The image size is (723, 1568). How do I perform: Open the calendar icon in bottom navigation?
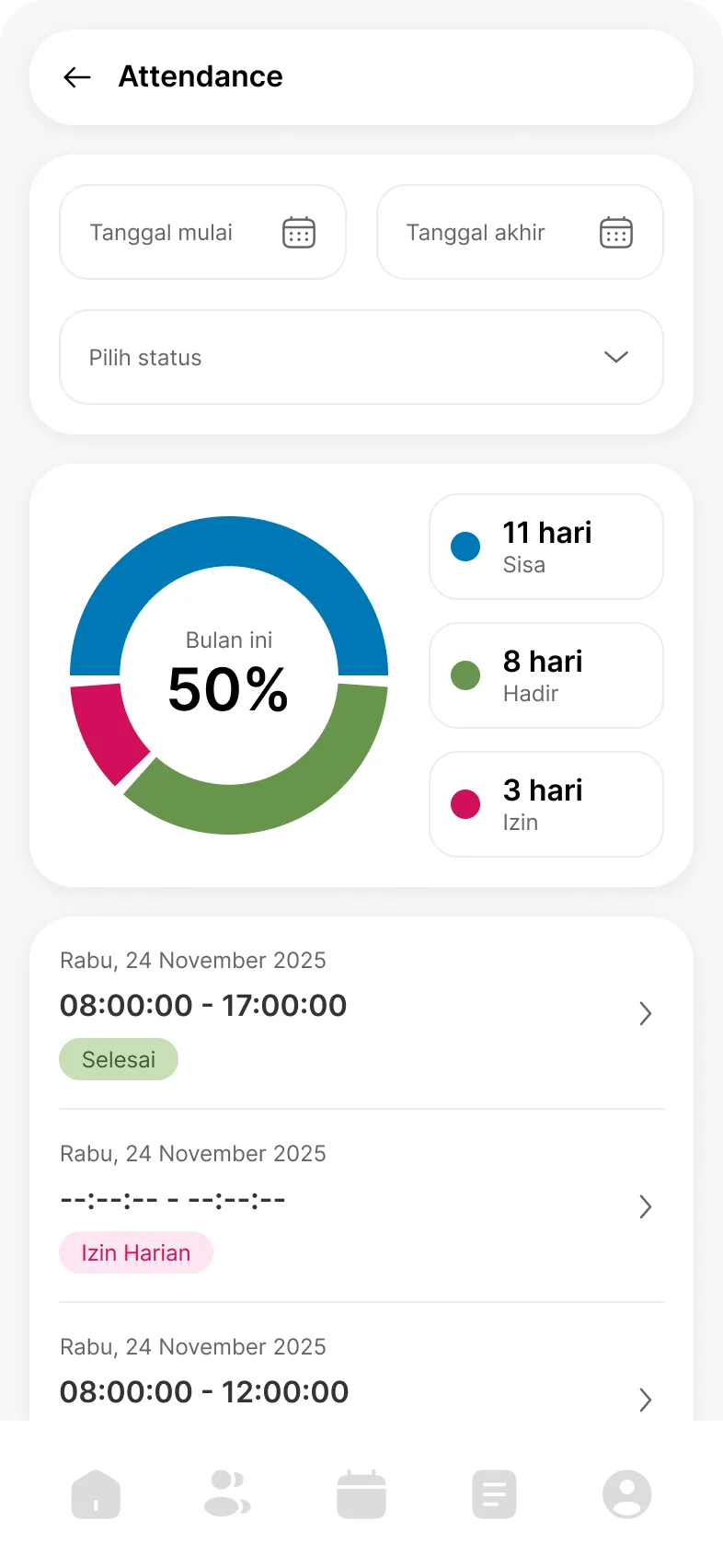click(x=361, y=1493)
